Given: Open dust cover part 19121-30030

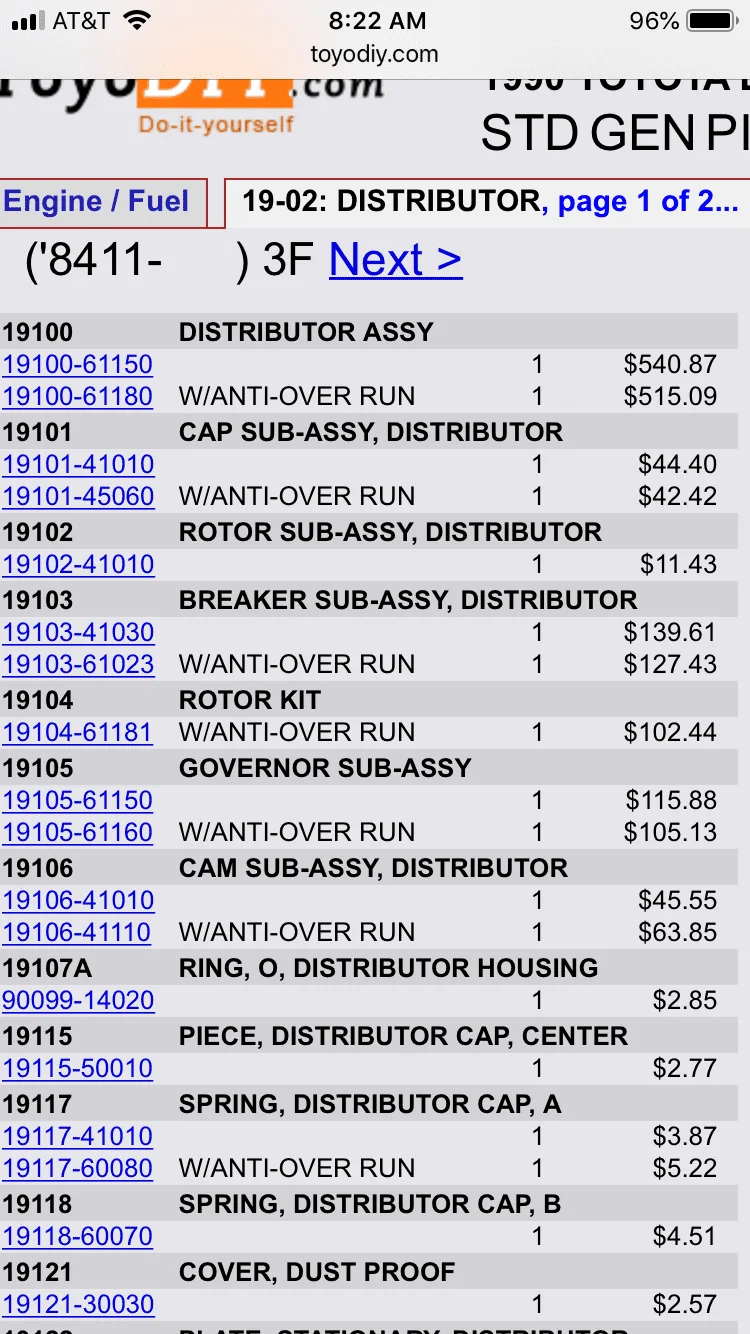Looking at the screenshot, I should click(x=78, y=1305).
